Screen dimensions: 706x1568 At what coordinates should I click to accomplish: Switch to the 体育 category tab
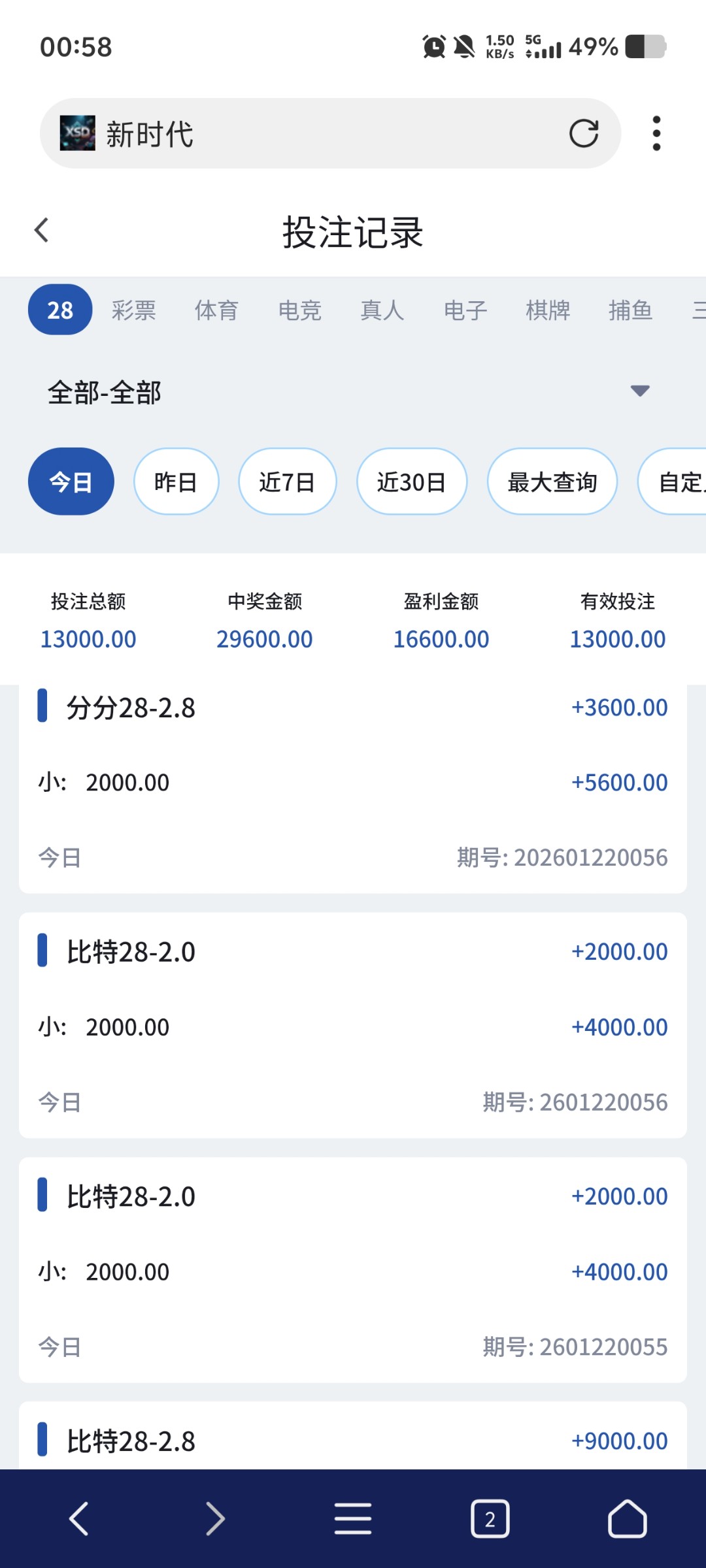coord(216,310)
